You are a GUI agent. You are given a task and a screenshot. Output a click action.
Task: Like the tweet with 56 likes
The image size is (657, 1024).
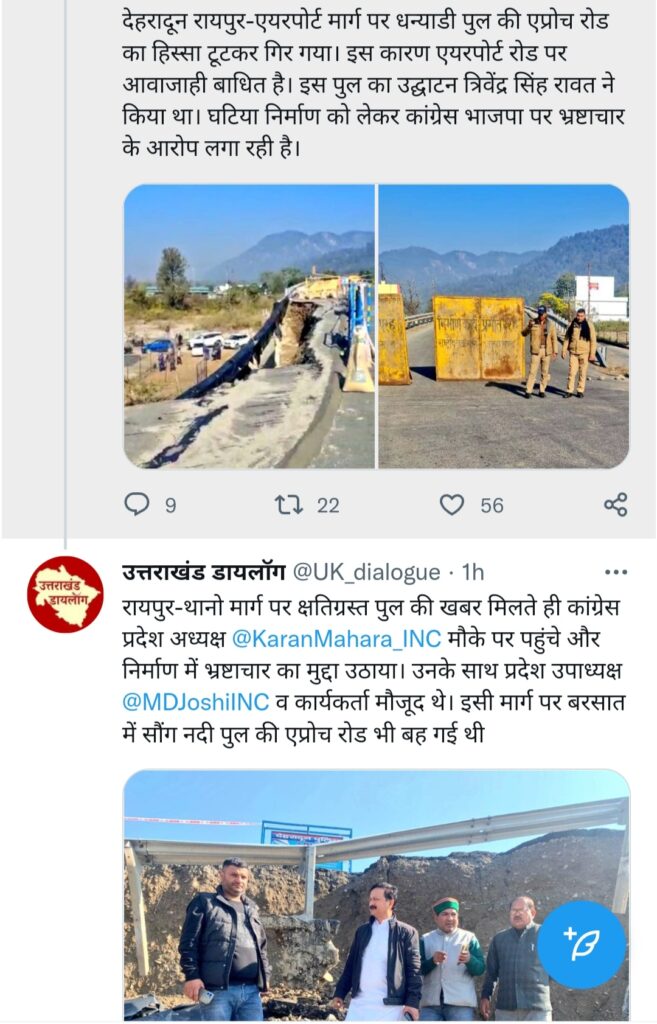coord(452,505)
